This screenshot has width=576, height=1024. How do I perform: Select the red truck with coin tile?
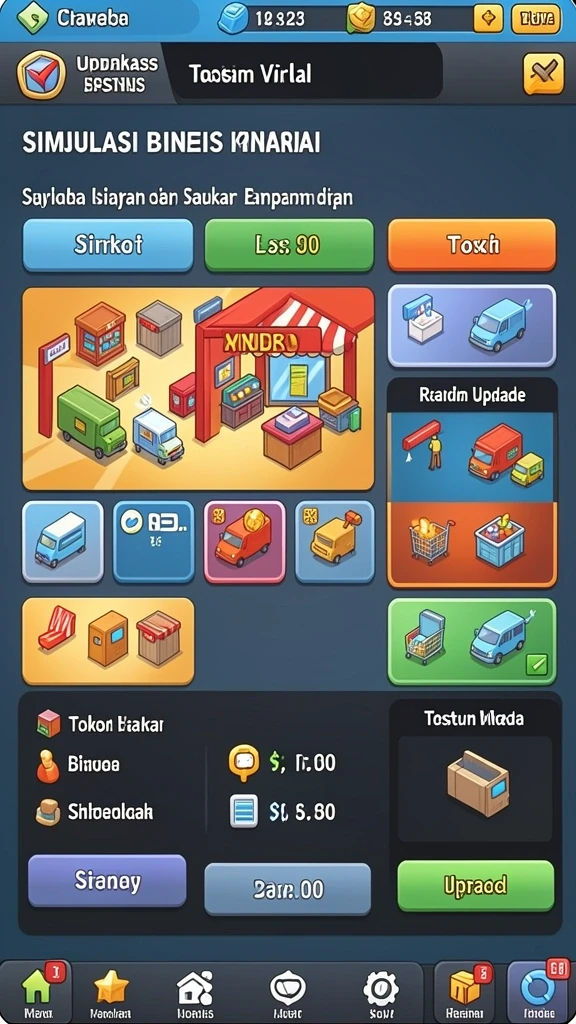[245, 541]
